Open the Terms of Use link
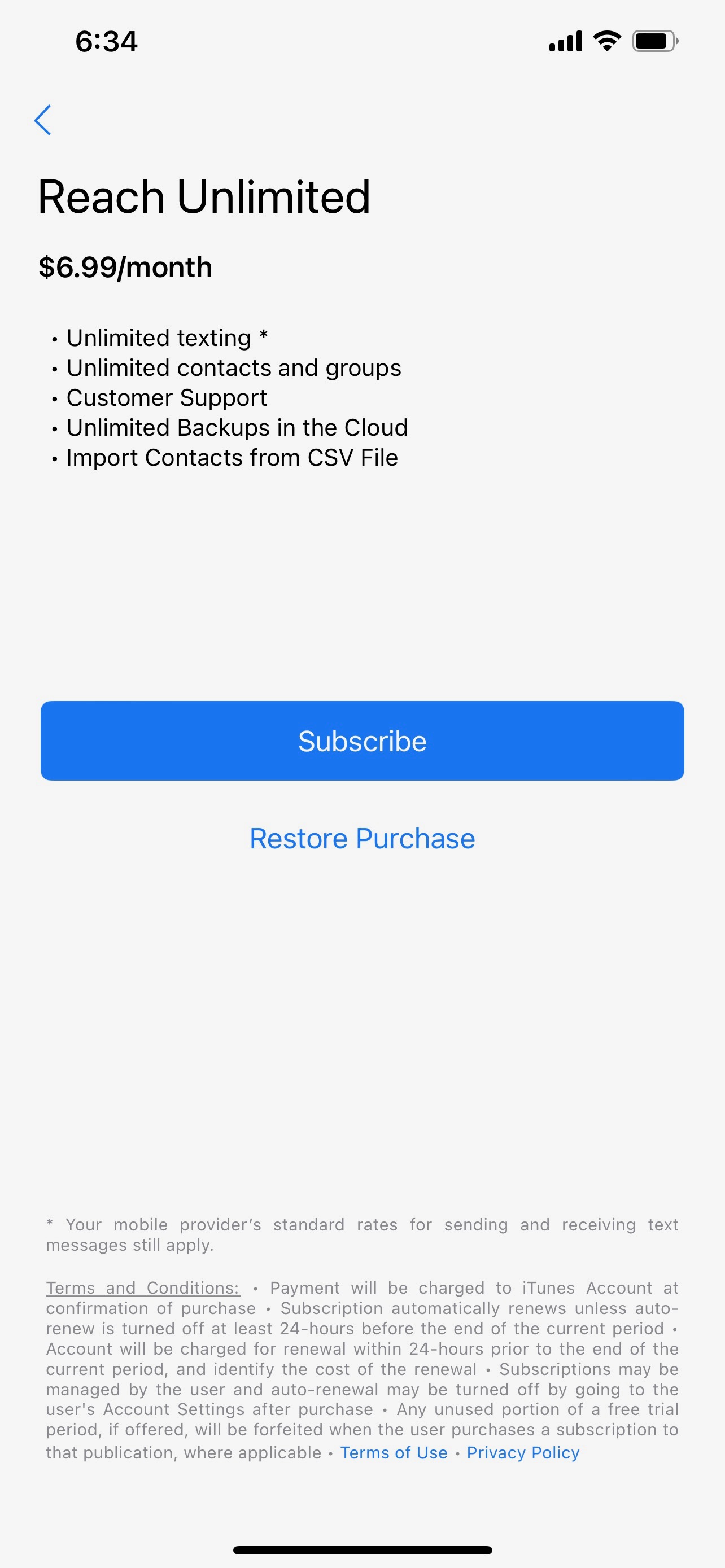Screen dimensions: 725x1568 pos(394,1452)
